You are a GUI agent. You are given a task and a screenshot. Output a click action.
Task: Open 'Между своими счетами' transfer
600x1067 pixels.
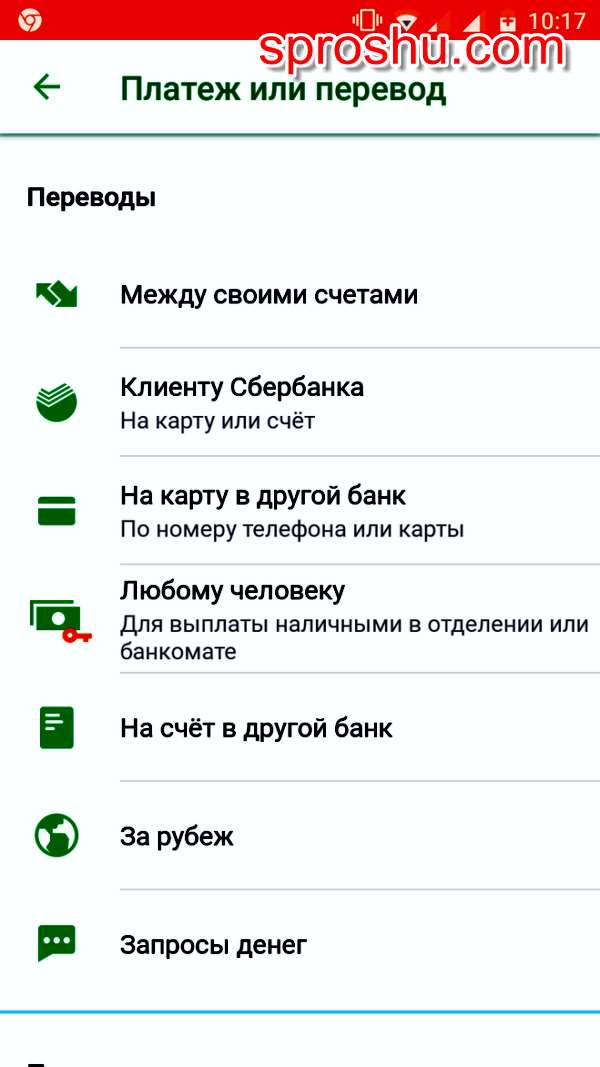coord(300,295)
